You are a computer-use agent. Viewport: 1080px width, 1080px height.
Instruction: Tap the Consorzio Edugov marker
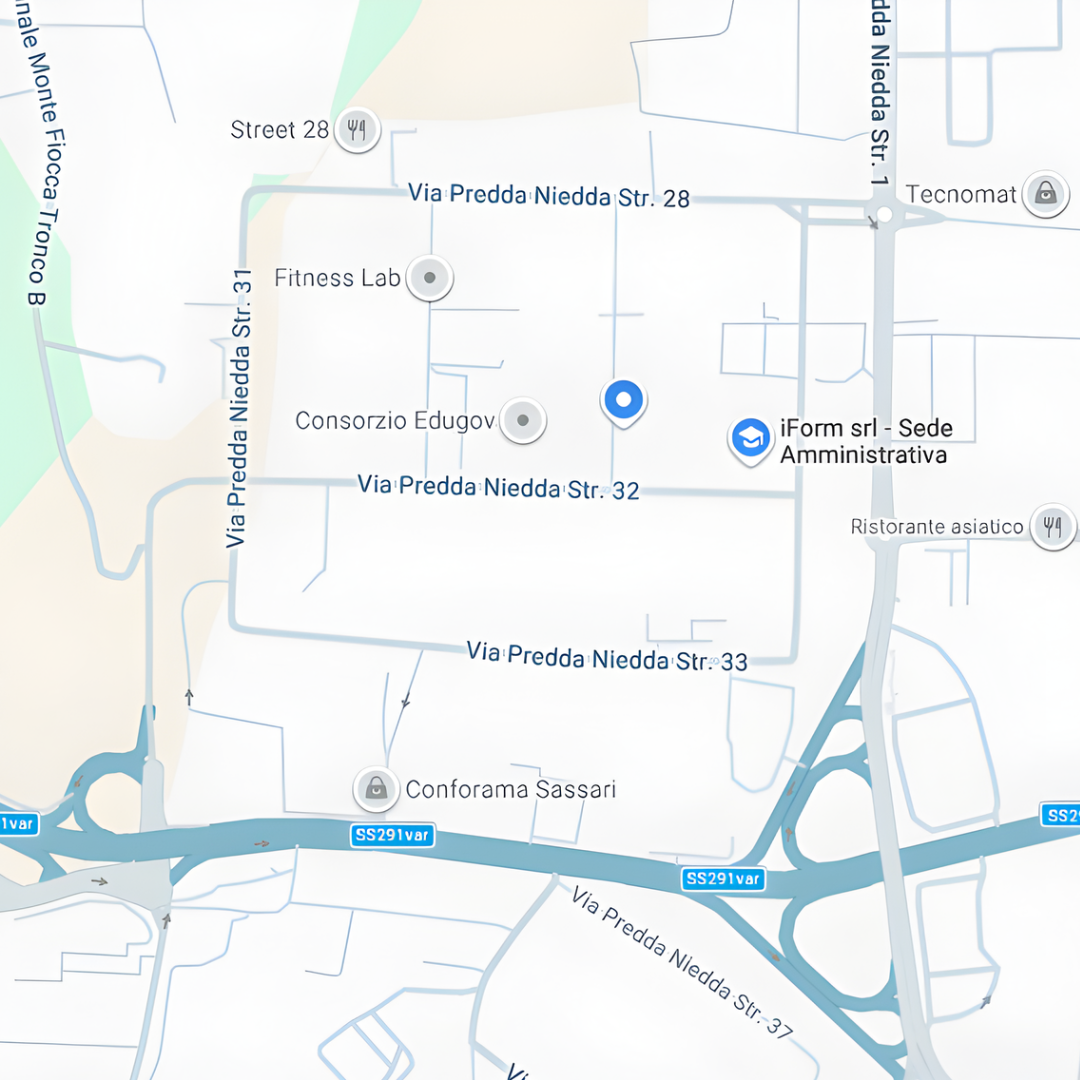tap(522, 420)
